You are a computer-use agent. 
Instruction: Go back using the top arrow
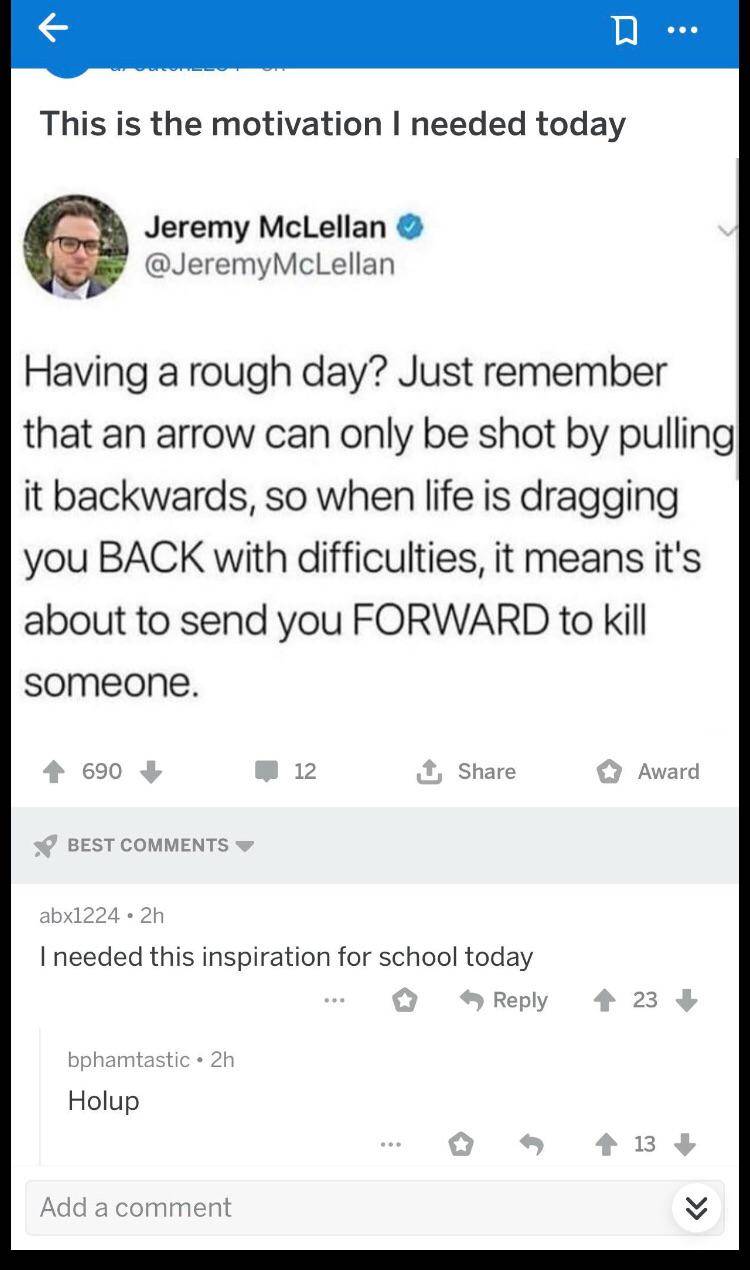pyautogui.click(x=53, y=28)
